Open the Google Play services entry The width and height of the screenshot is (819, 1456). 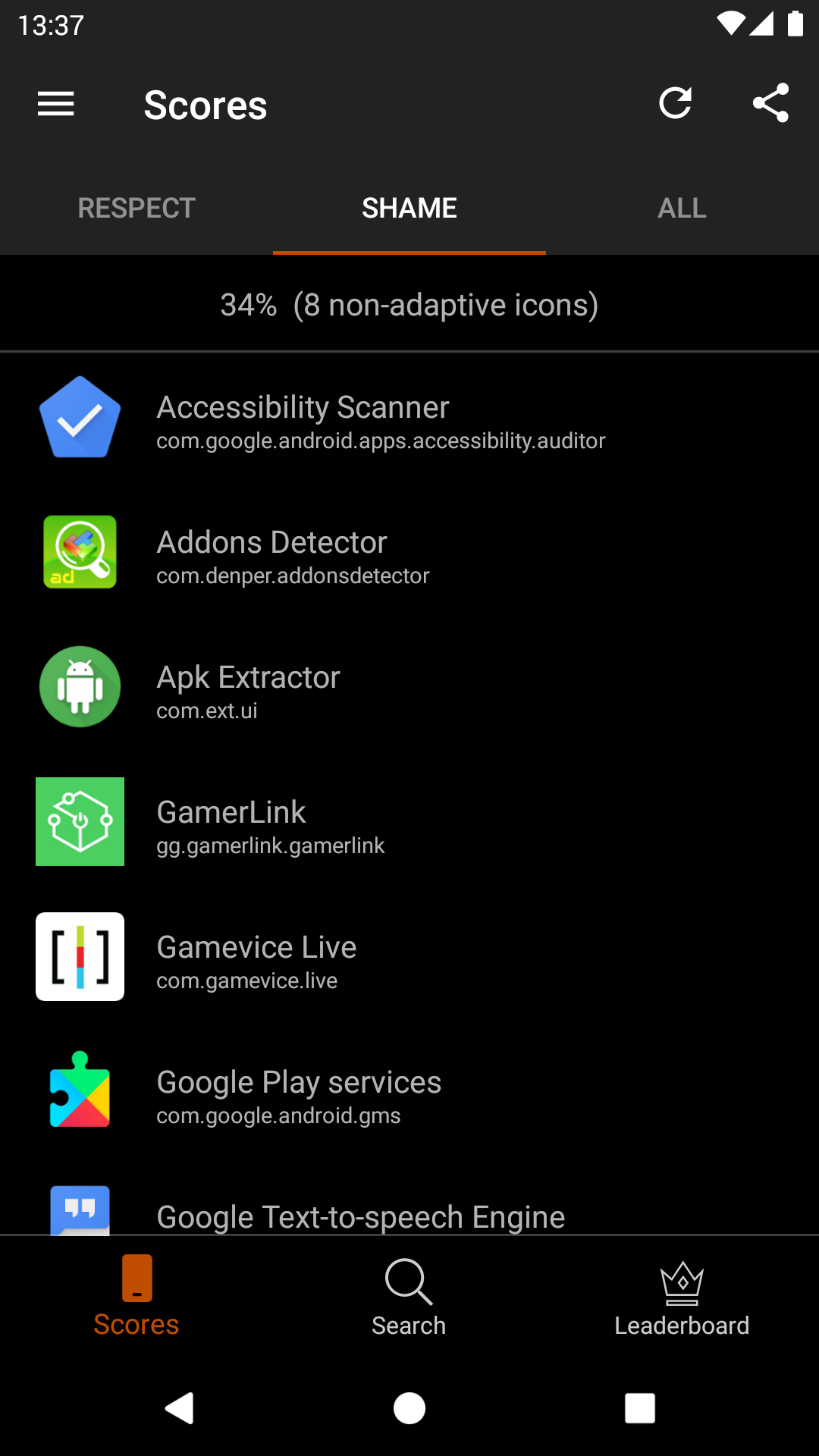pyautogui.click(x=409, y=1094)
